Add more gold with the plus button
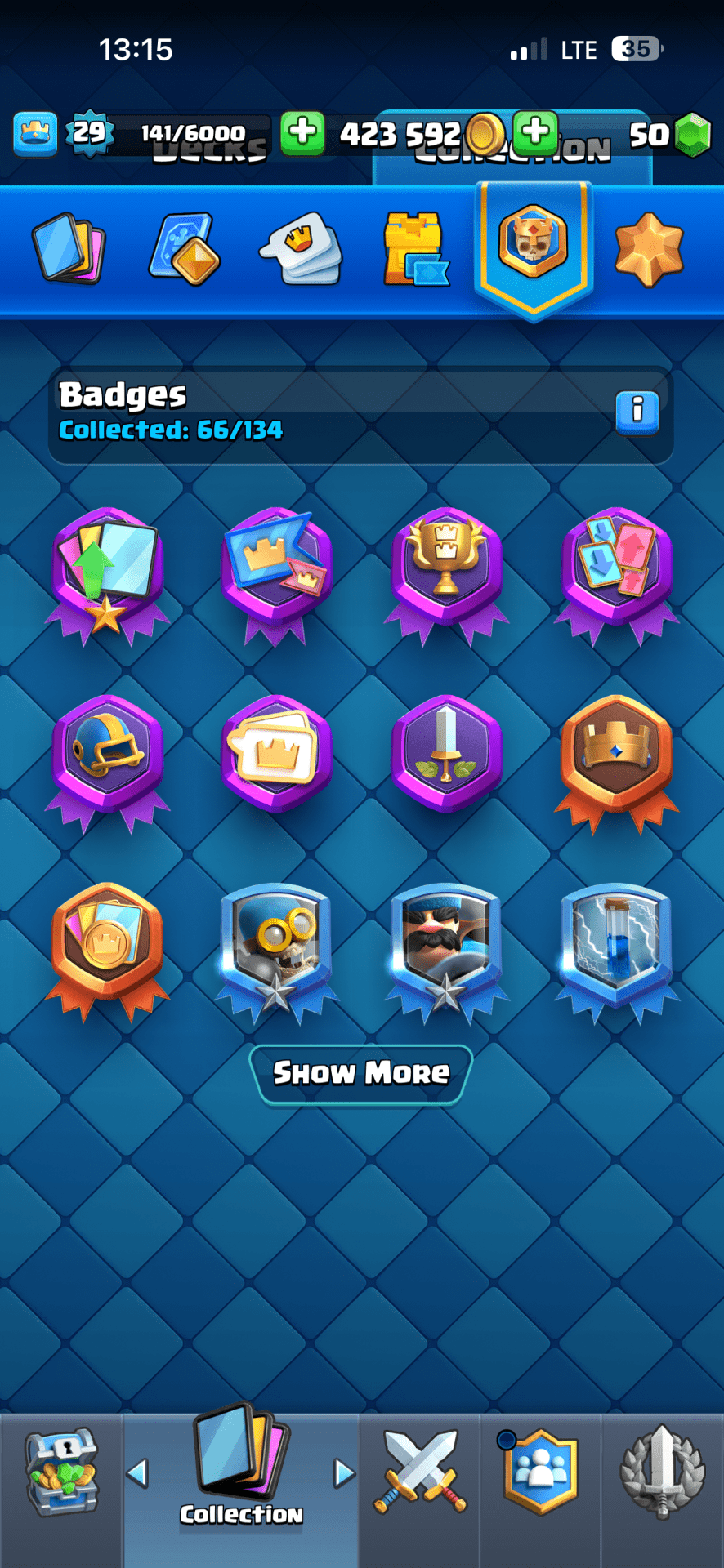This screenshot has width=724, height=1568. (x=303, y=132)
